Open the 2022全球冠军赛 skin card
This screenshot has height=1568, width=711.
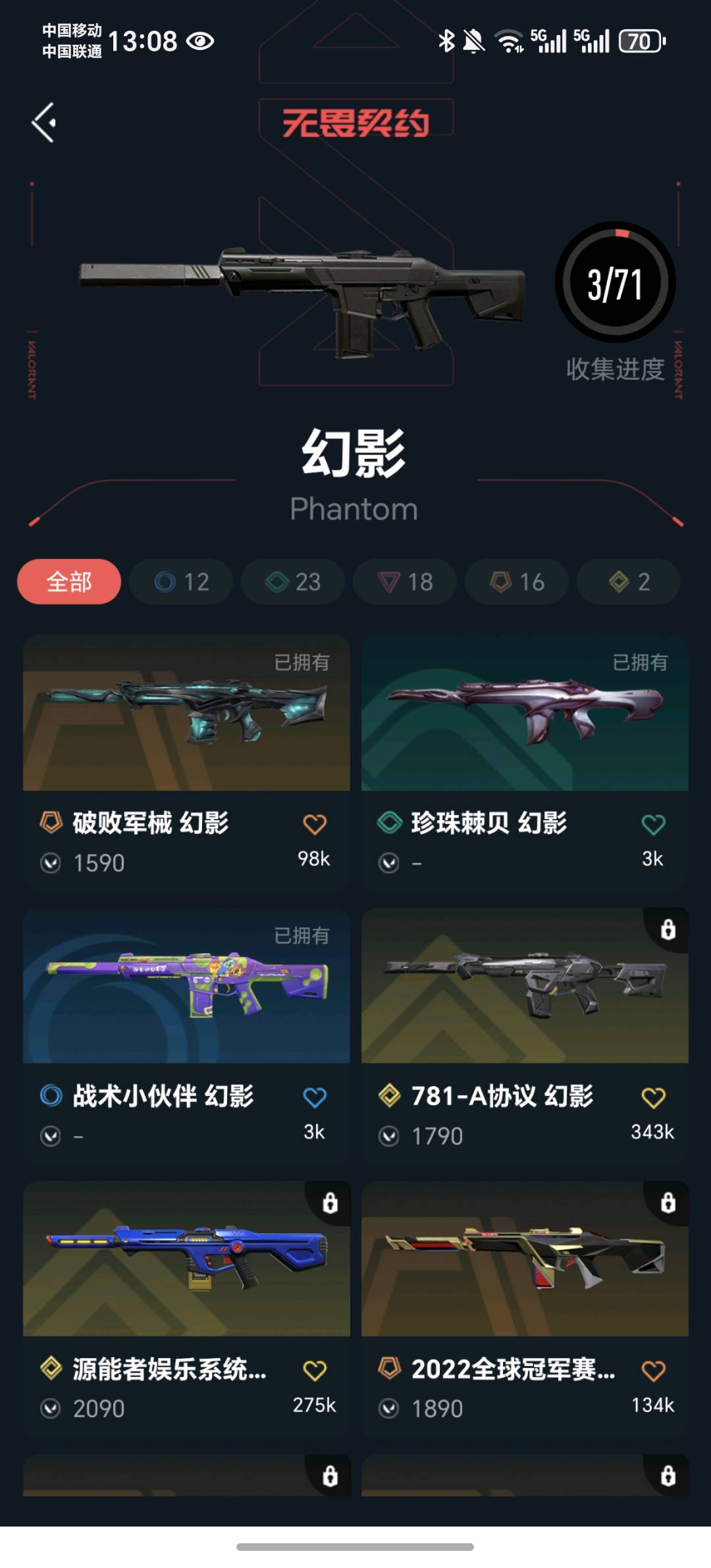(x=525, y=1261)
